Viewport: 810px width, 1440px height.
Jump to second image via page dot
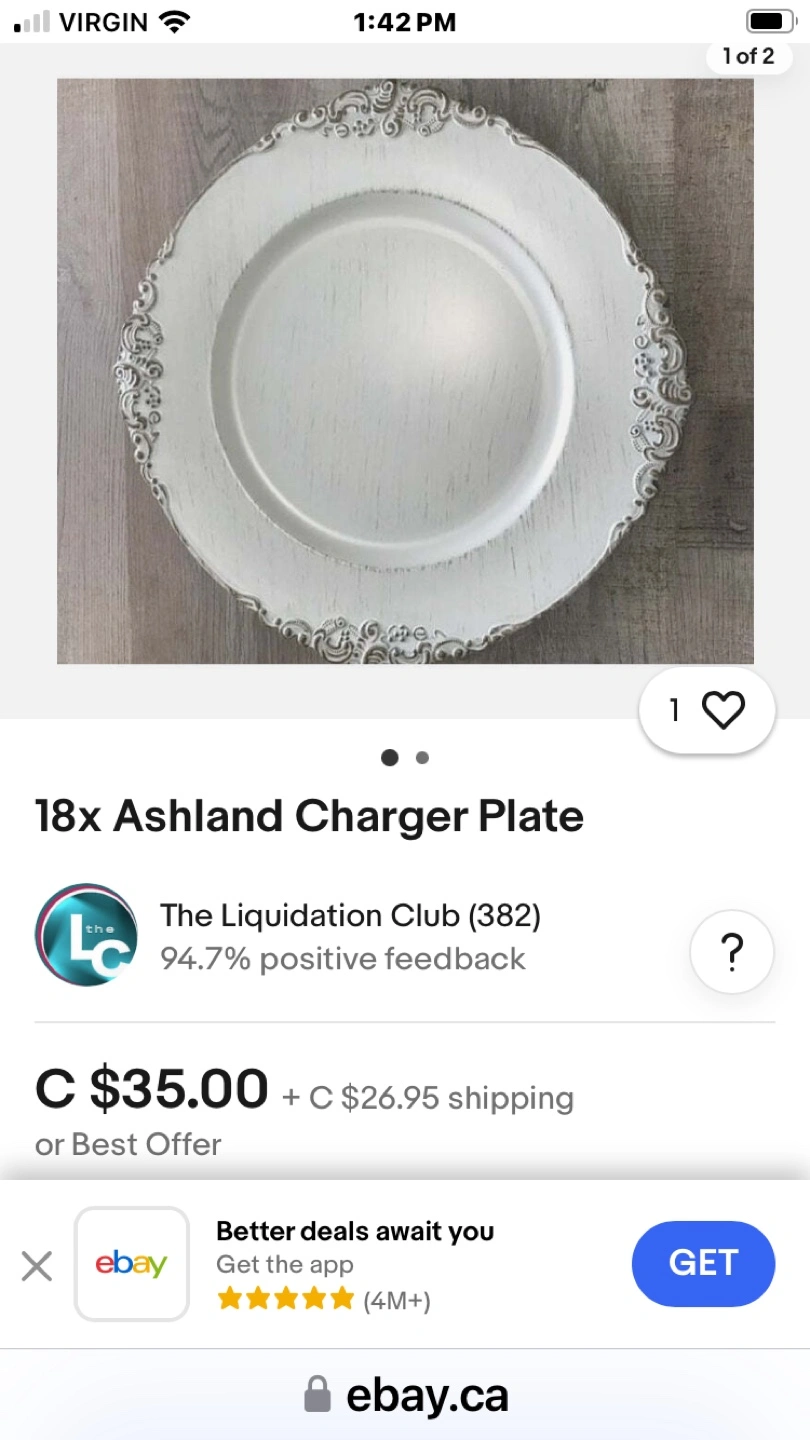point(422,758)
